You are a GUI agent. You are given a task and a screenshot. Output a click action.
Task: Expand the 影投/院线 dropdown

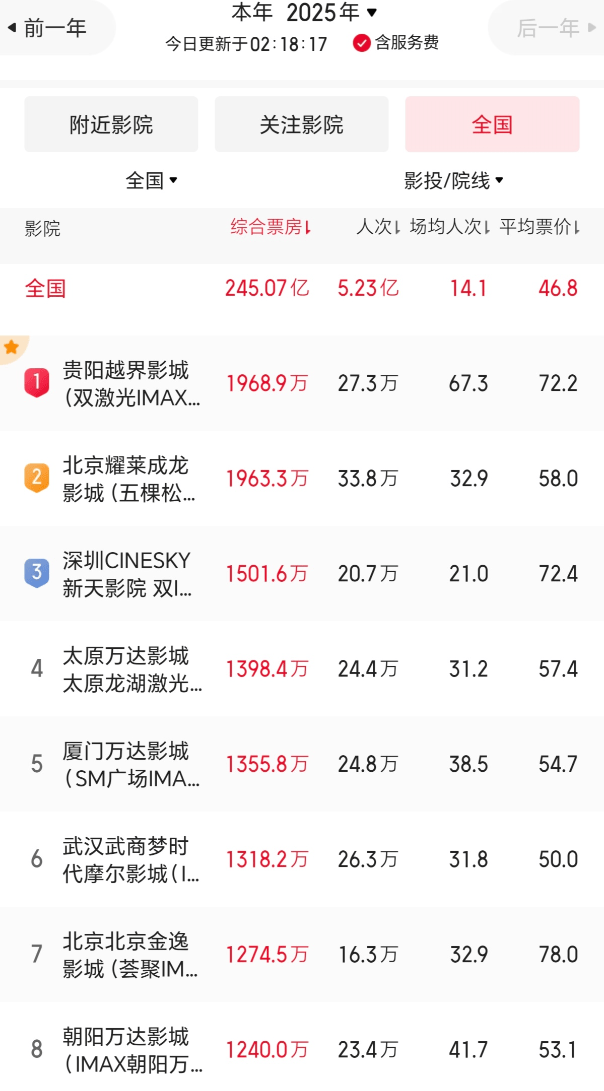pos(454,181)
